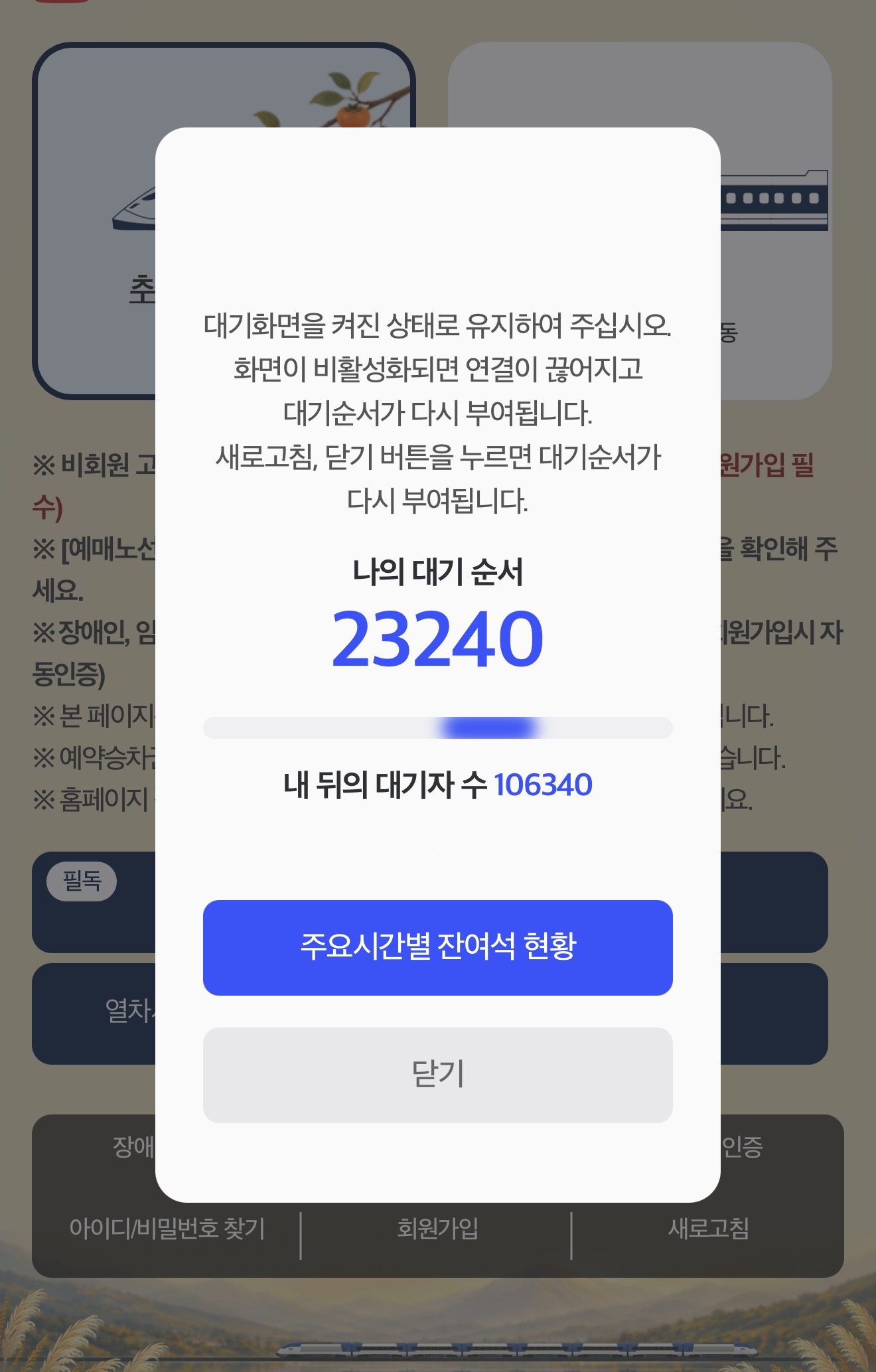The image size is (876, 1372).
Task: Go to 회원가입 sign-up link
Action: [438, 1229]
